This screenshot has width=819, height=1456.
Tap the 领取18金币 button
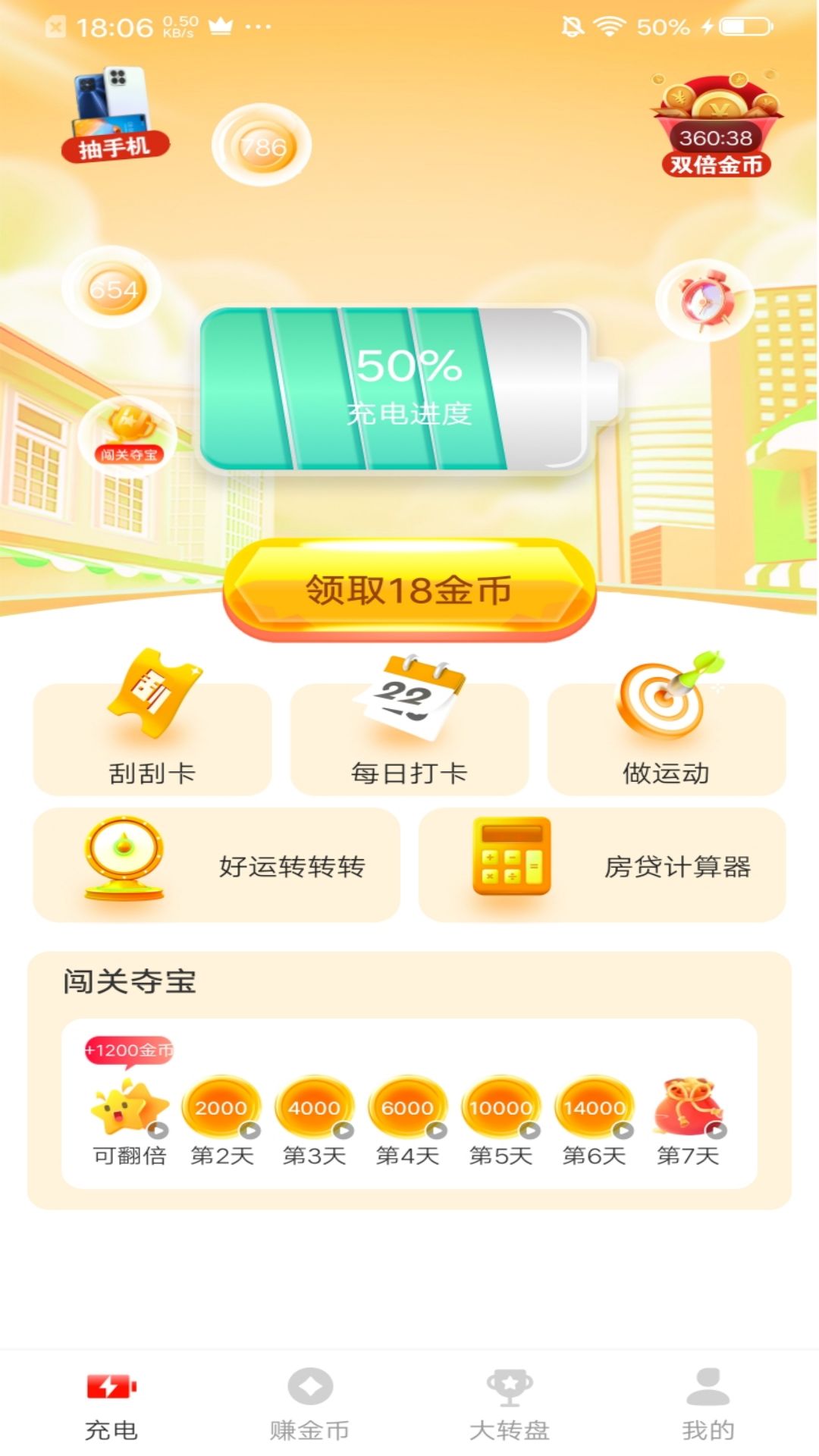(409, 590)
